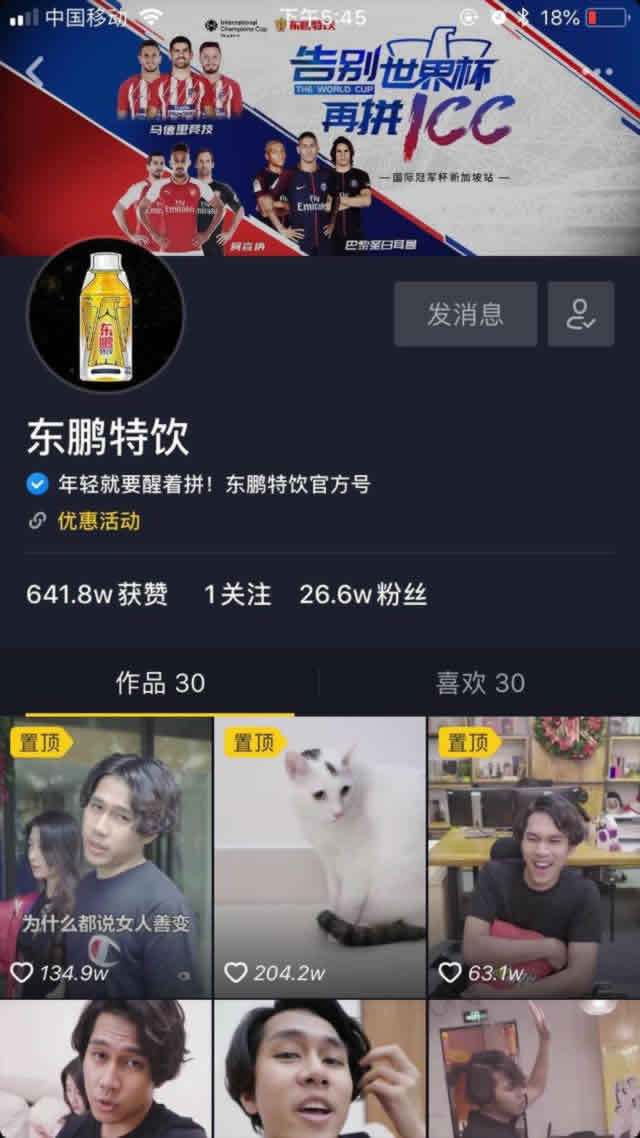The image size is (640, 1138).
Task: Switch to the 作品 30 tab
Action: pyautogui.click(x=160, y=683)
